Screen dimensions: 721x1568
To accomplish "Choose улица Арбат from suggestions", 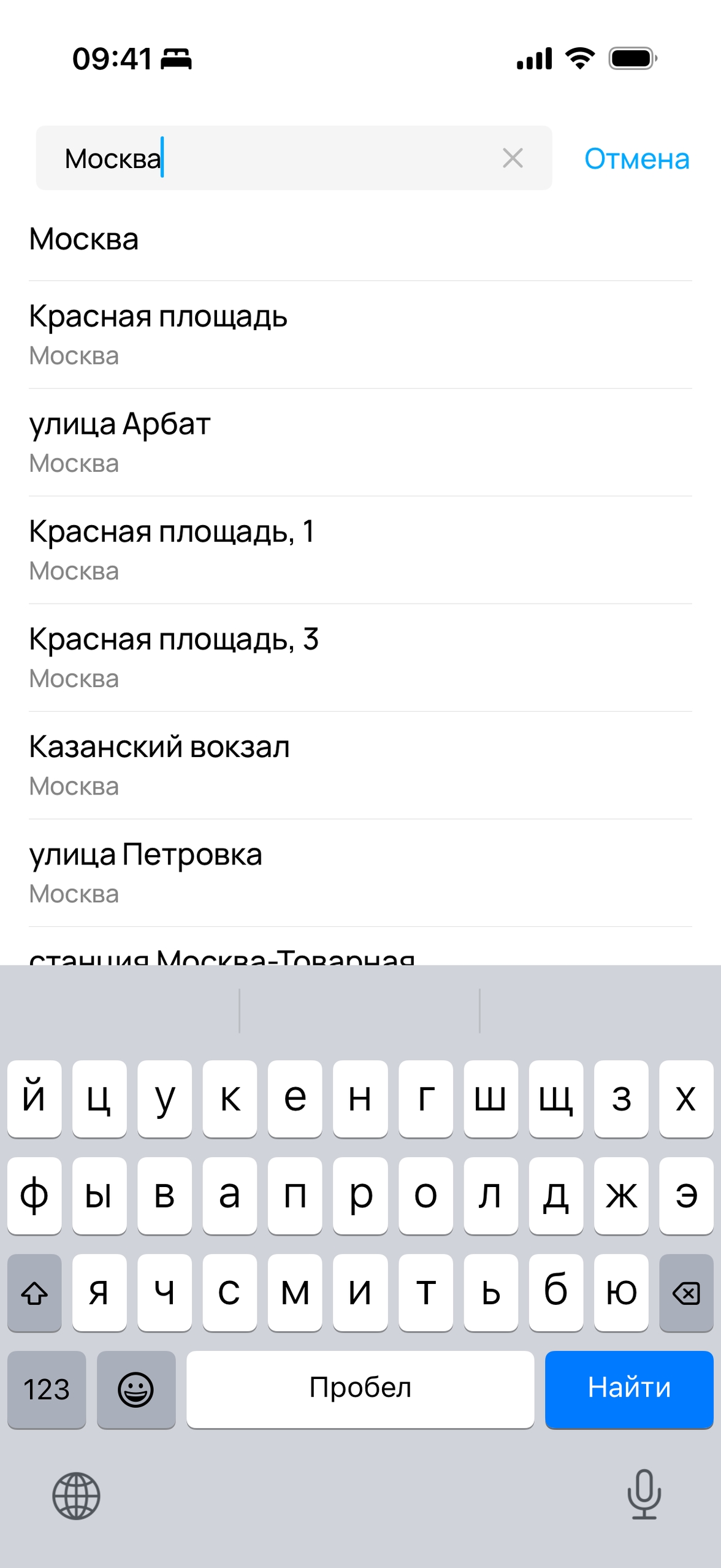I will click(x=120, y=442).
